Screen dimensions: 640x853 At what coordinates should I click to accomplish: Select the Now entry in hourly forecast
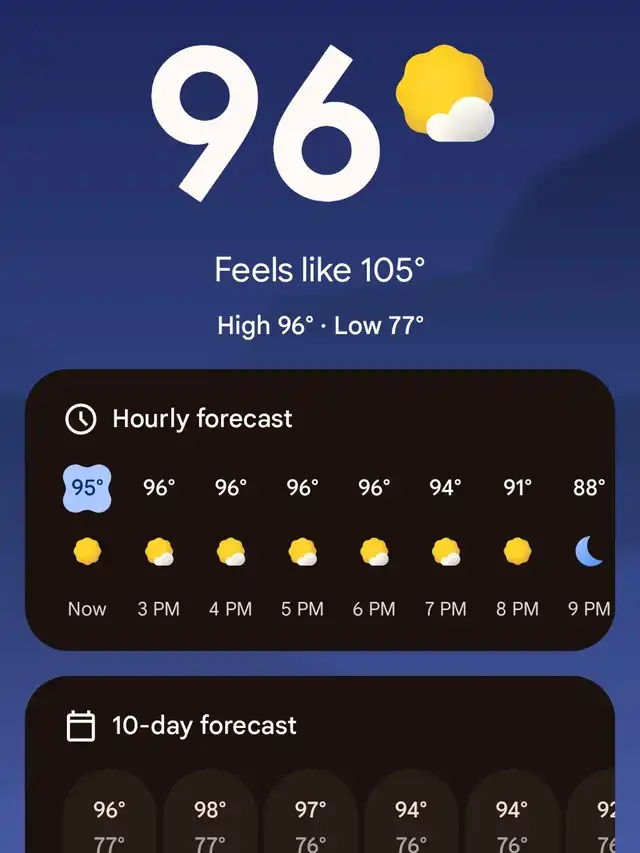coord(87,549)
